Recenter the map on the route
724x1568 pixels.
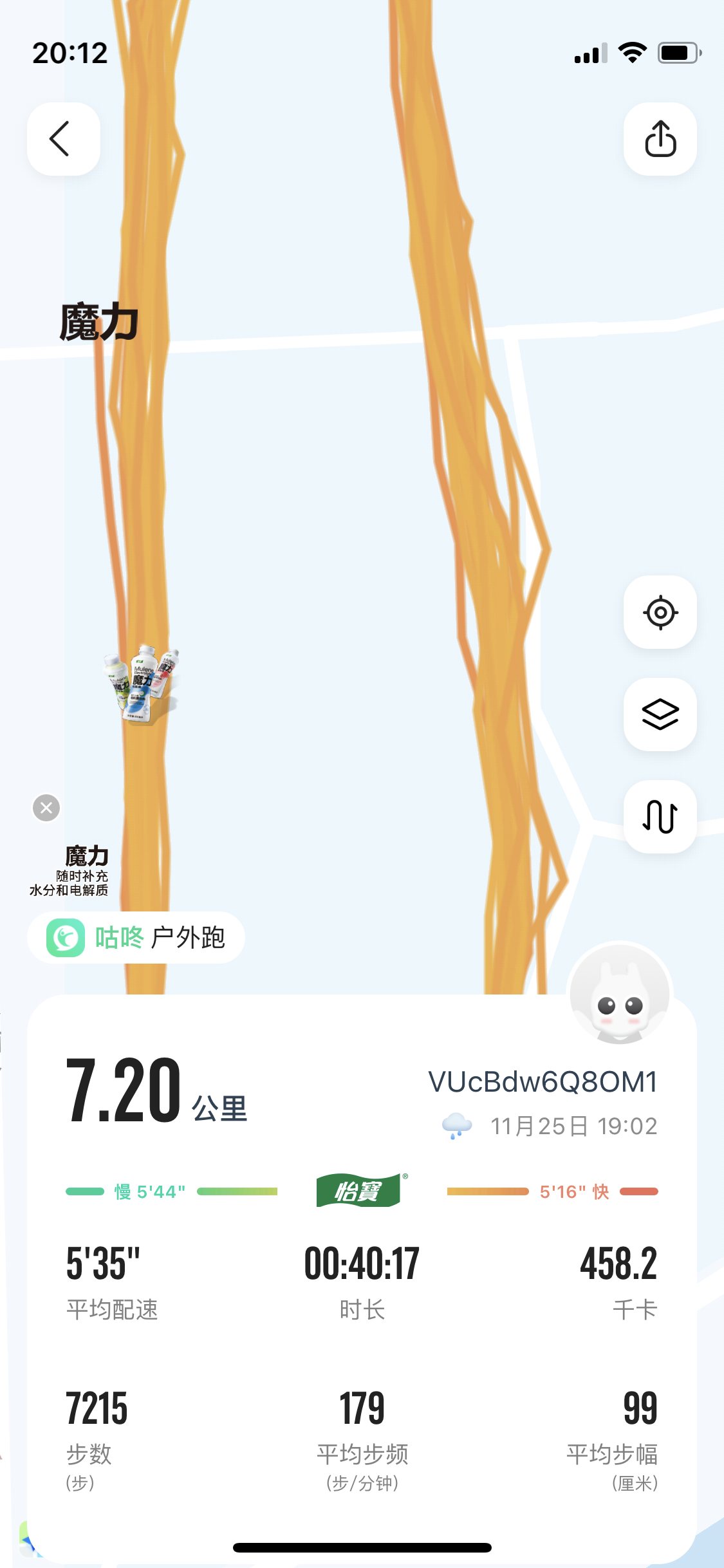(x=660, y=612)
